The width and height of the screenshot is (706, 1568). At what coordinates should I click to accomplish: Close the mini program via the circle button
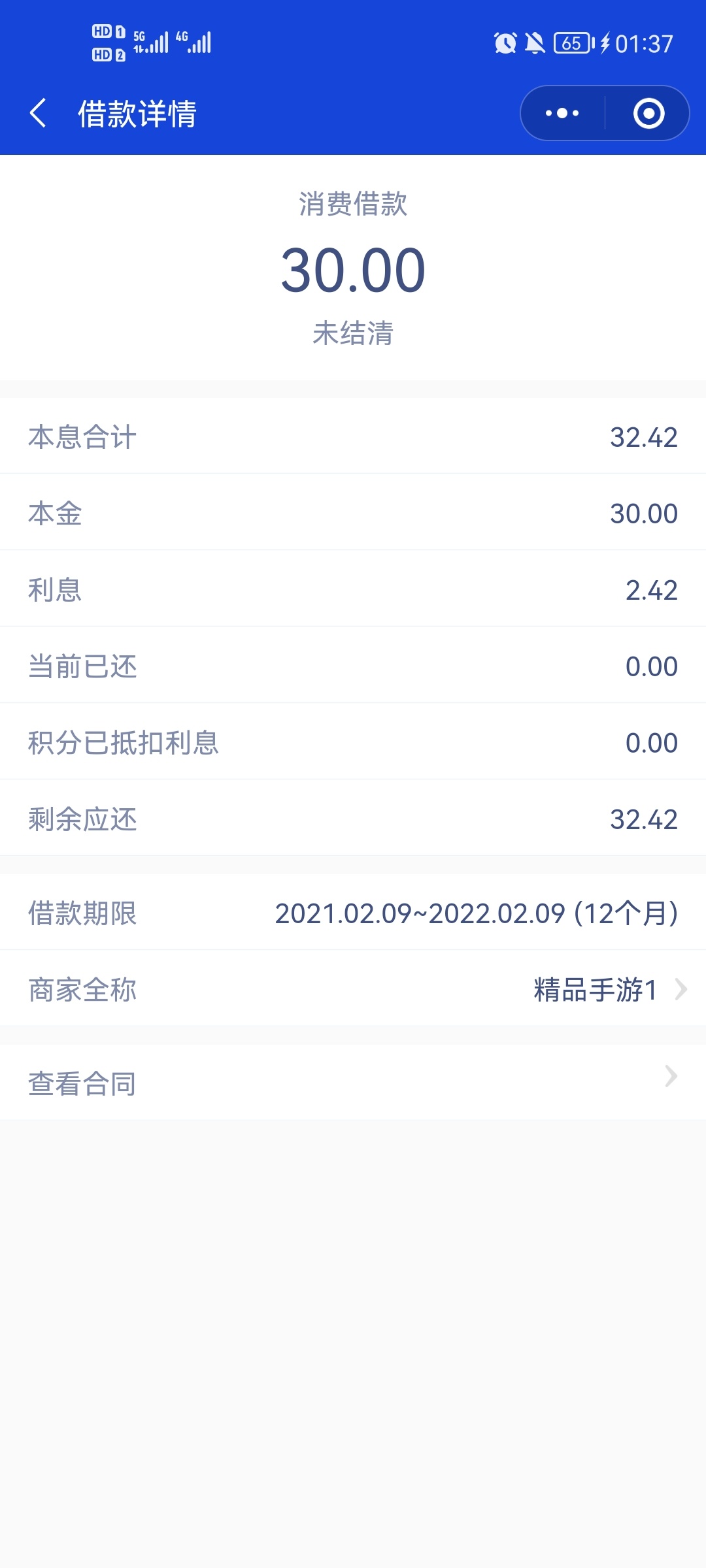tap(648, 113)
